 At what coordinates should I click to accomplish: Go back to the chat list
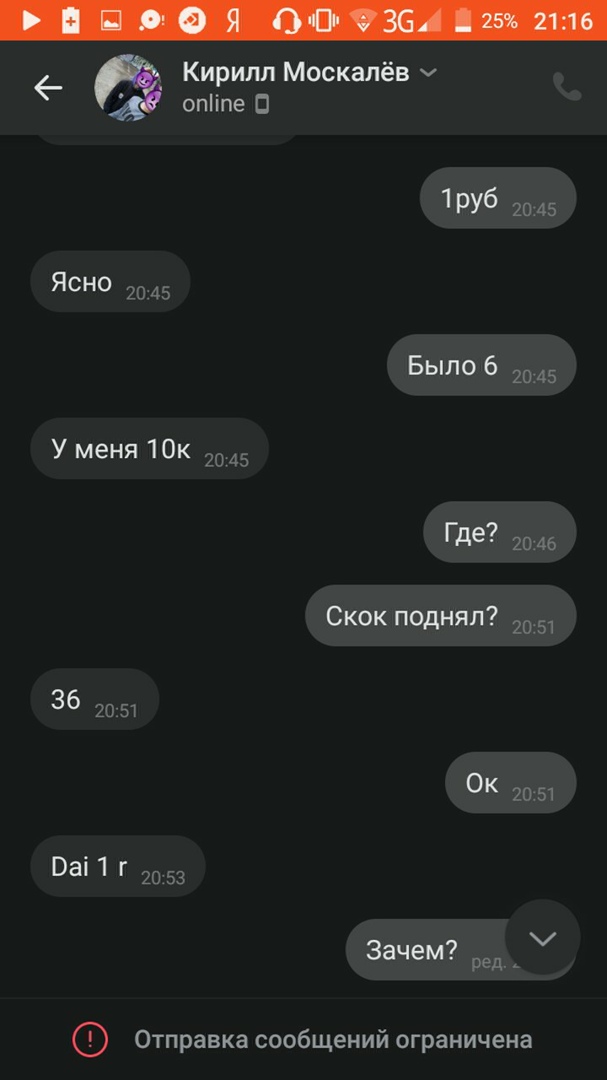pos(48,88)
